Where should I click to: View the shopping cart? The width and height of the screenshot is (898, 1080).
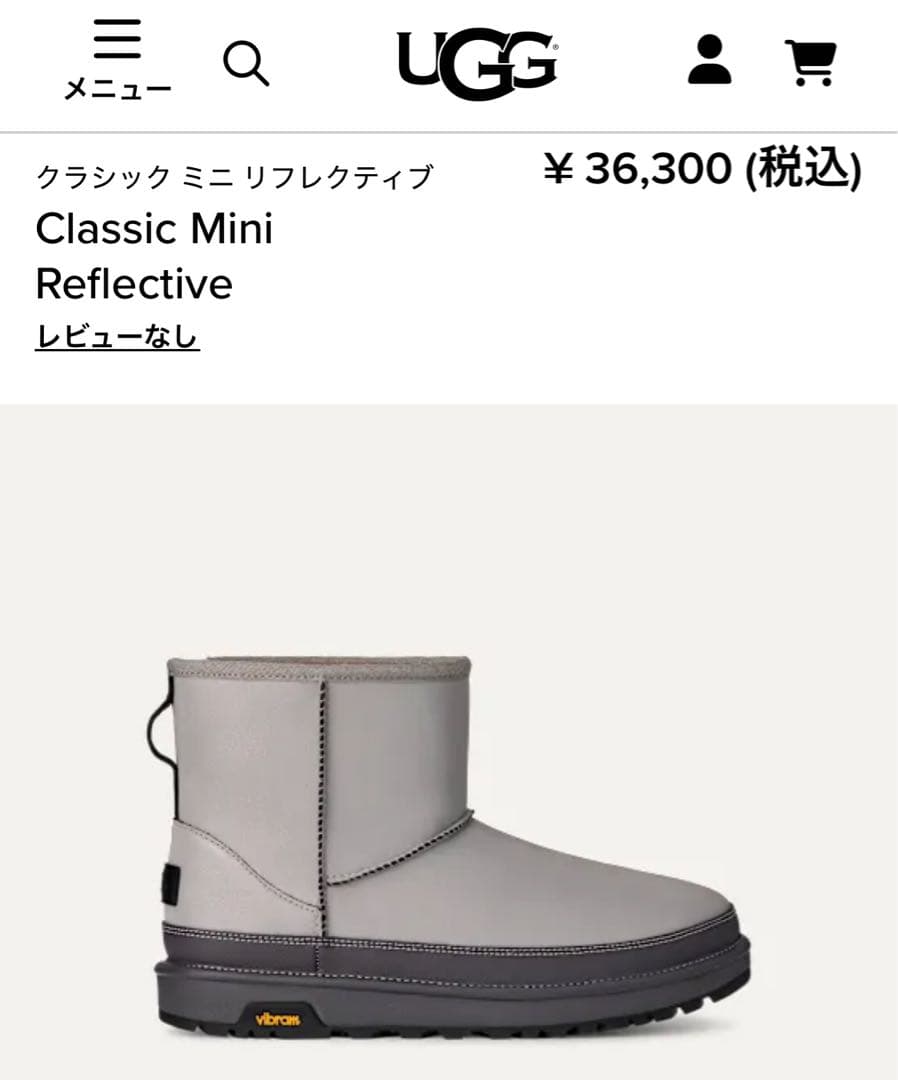[811, 63]
